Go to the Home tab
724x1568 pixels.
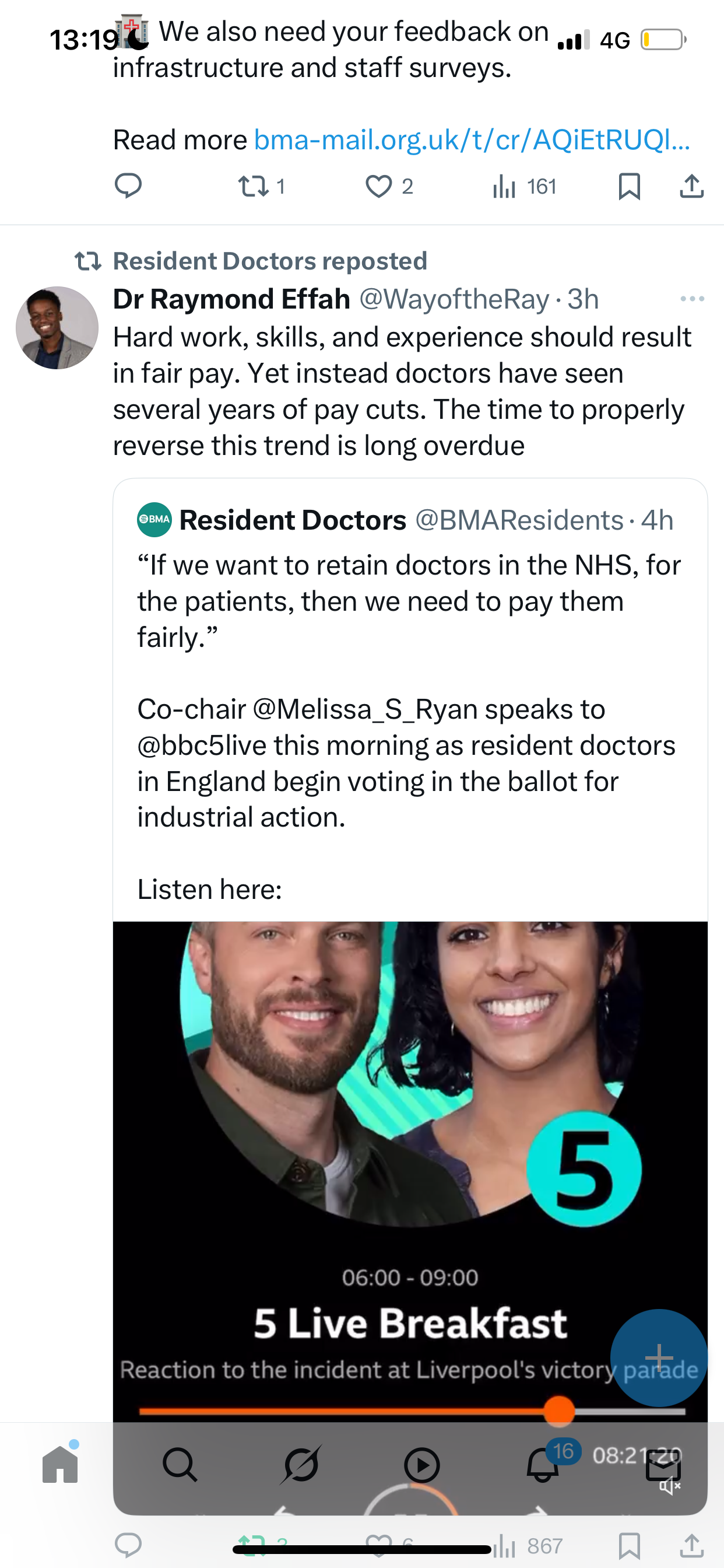[60, 1464]
